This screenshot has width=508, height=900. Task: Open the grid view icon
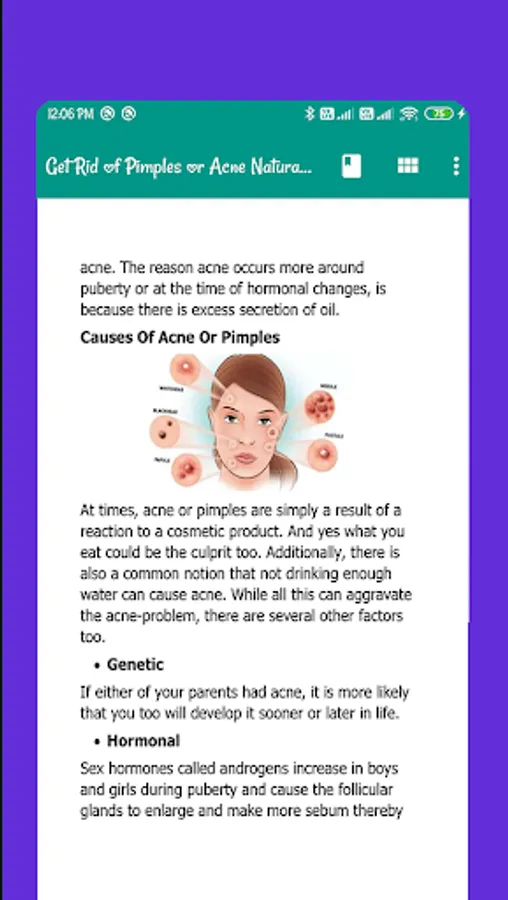click(408, 166)
